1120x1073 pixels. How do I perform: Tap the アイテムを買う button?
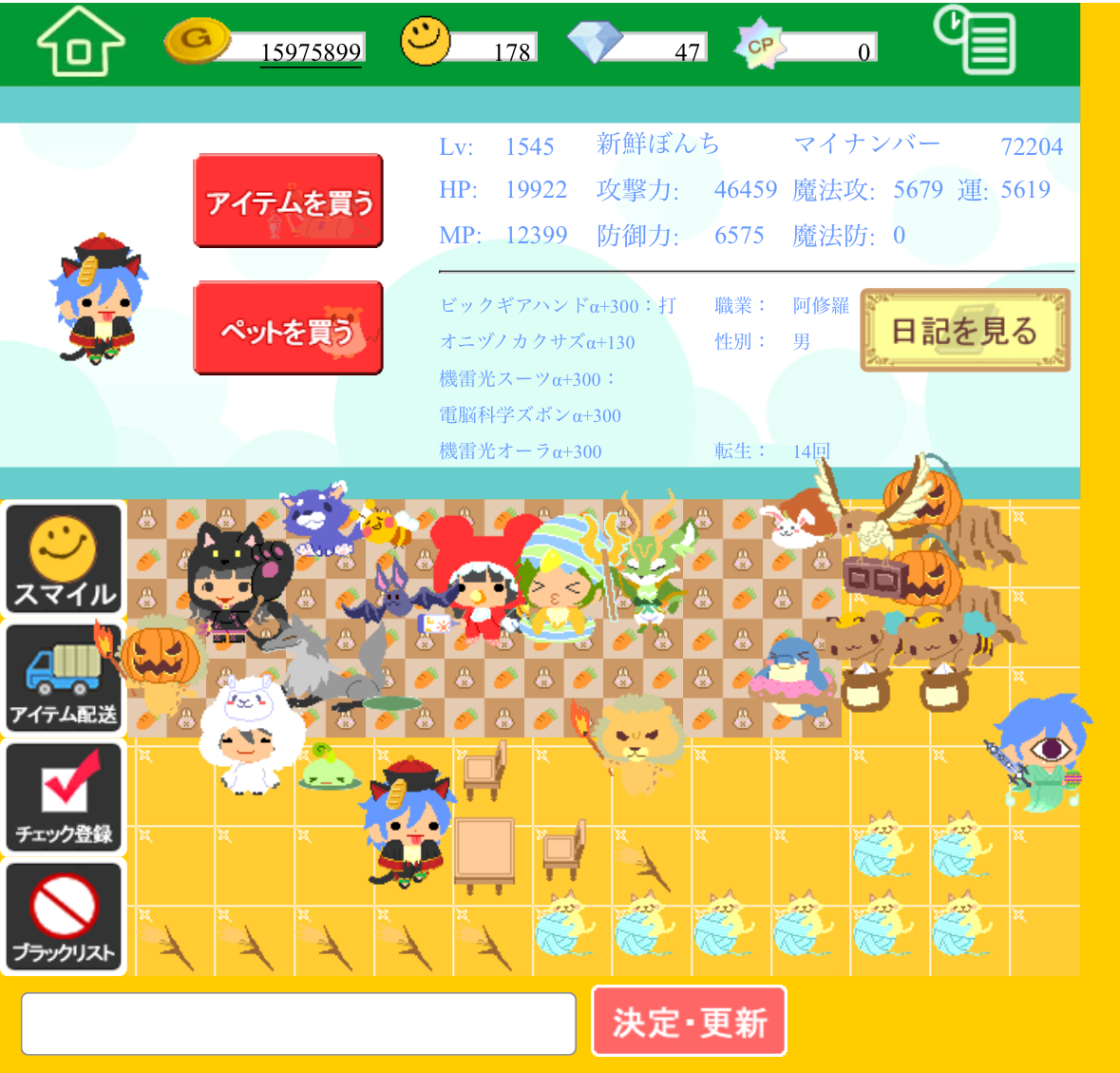point(288,201)
